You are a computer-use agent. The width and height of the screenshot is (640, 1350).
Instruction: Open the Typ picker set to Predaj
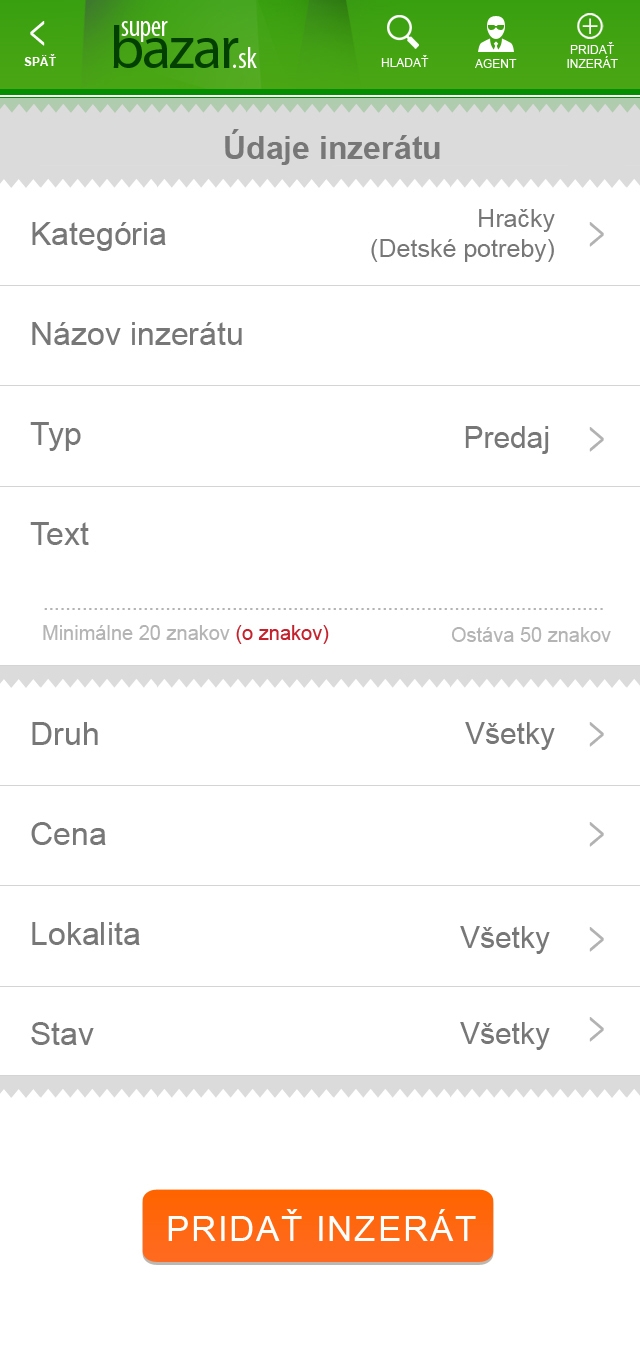320,437
